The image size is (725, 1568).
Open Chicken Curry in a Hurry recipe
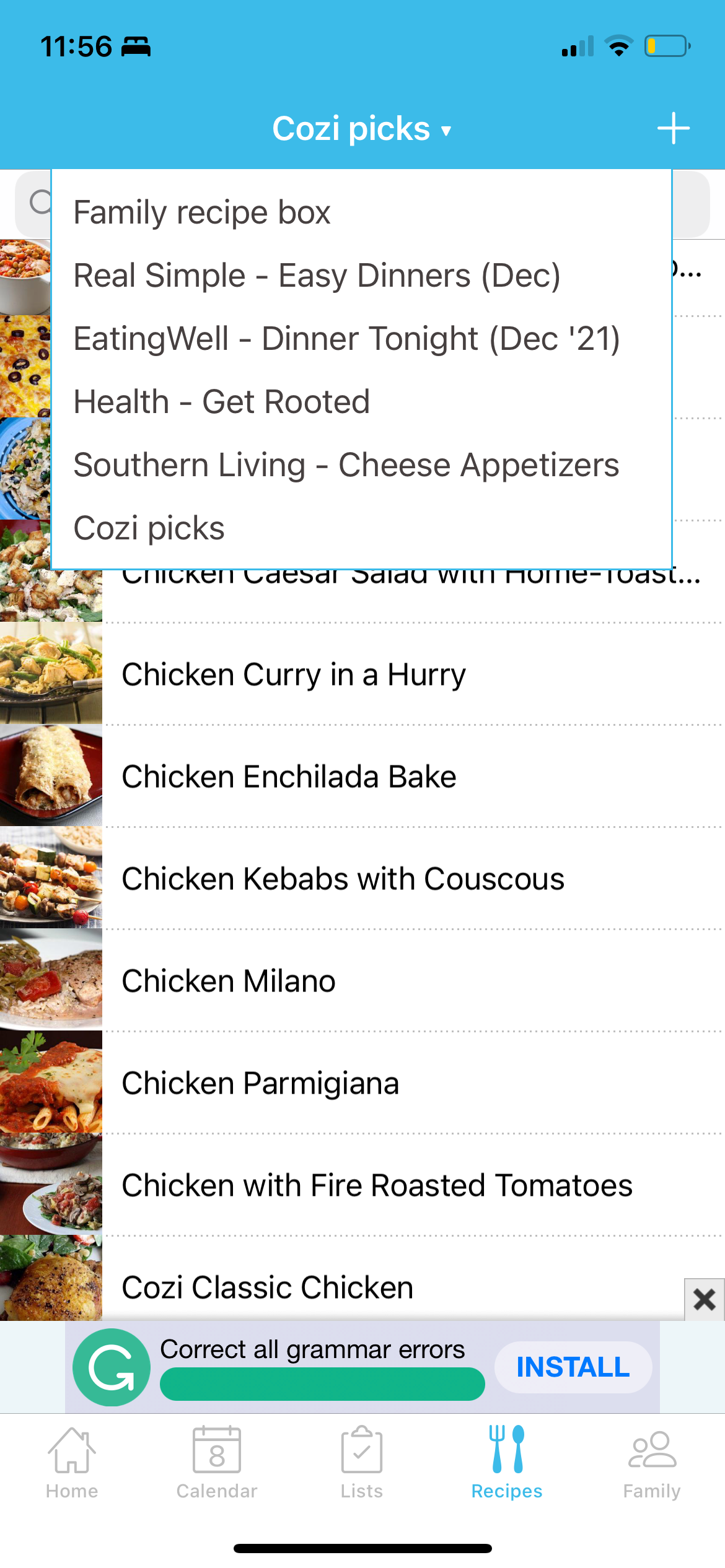(x=294, y=674)
